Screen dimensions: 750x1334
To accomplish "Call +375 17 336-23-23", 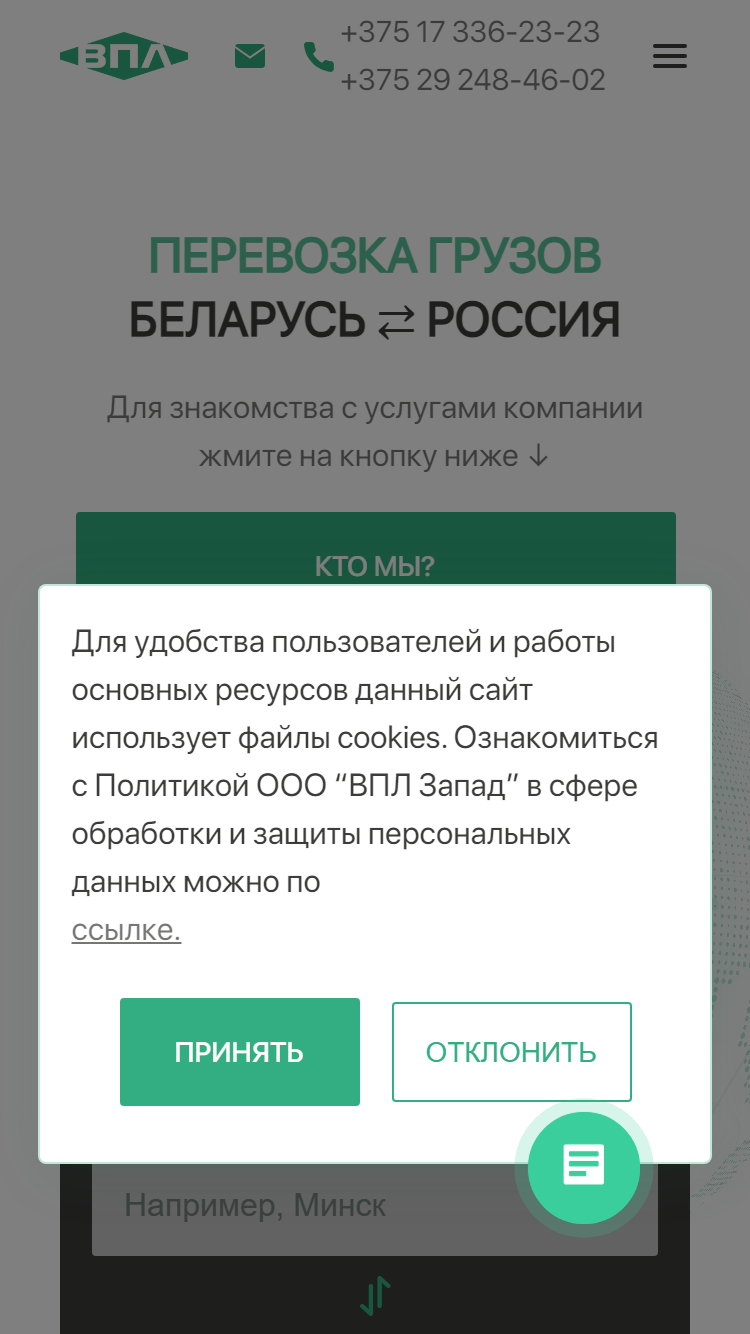I will coord(470,33).
